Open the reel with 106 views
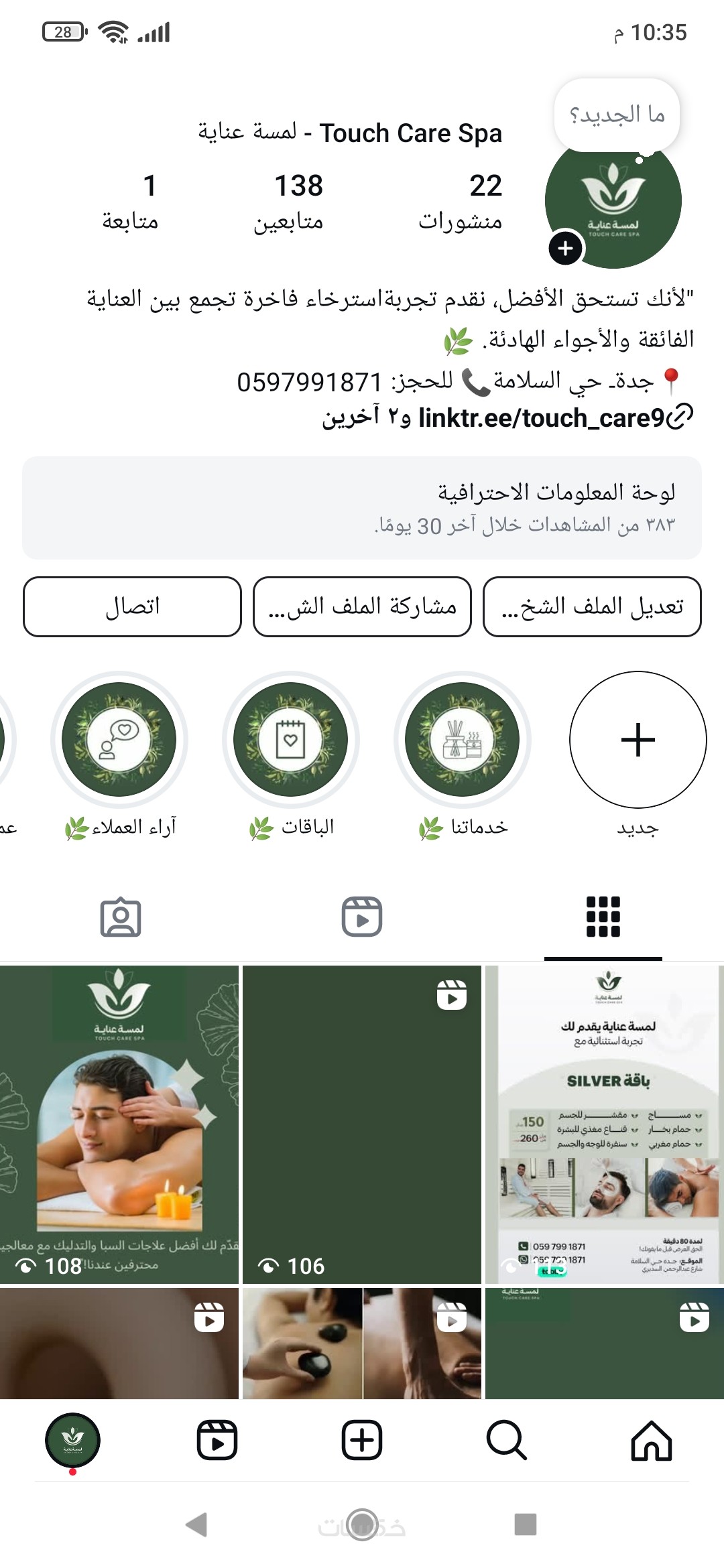This screenshot has width=724, height=1568. click(362, 1124)
